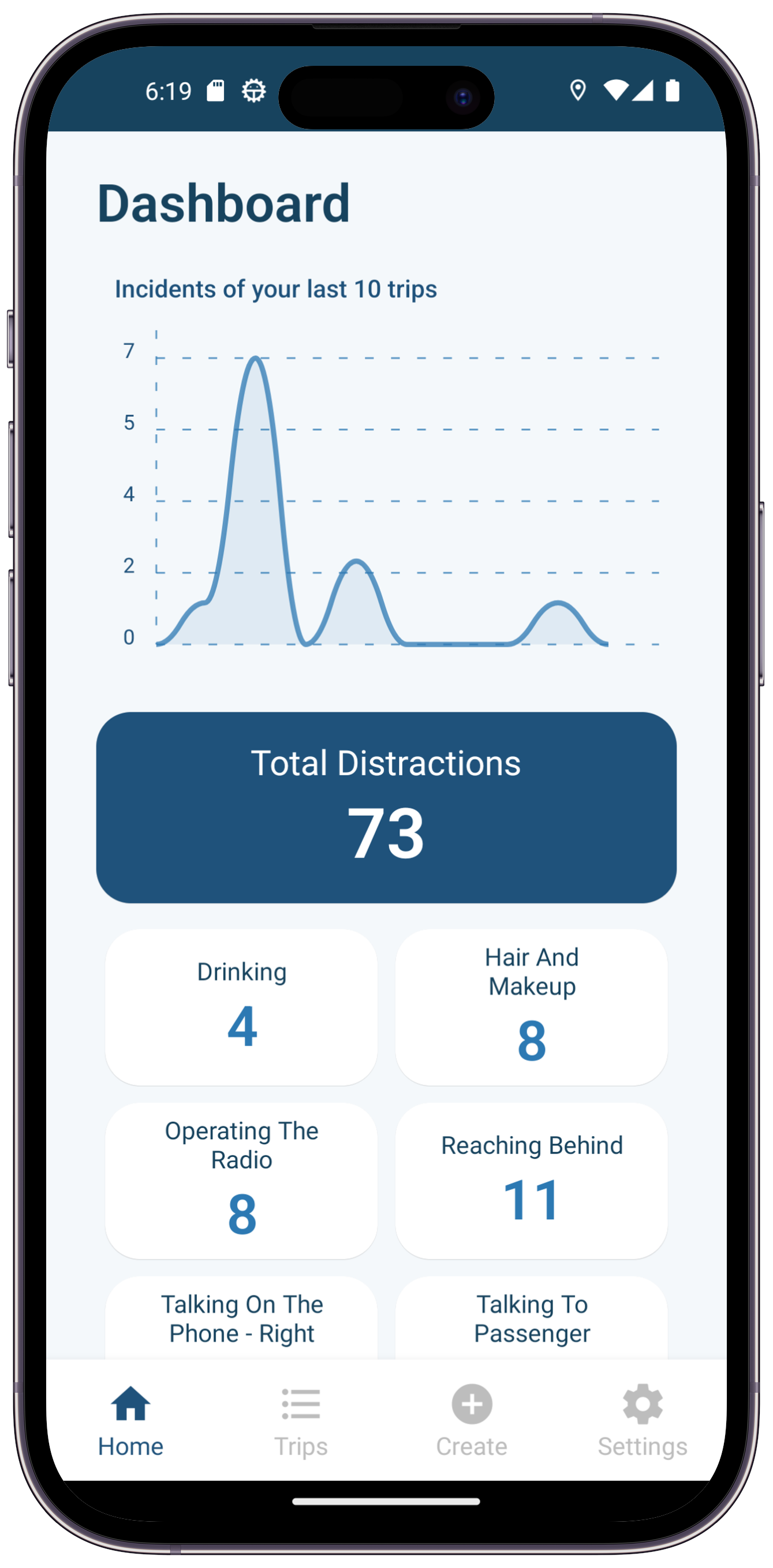Tap the Total Distractions card
This screenshot has height=1568, width=773.
pyautogui.click(x=386, y=807)
